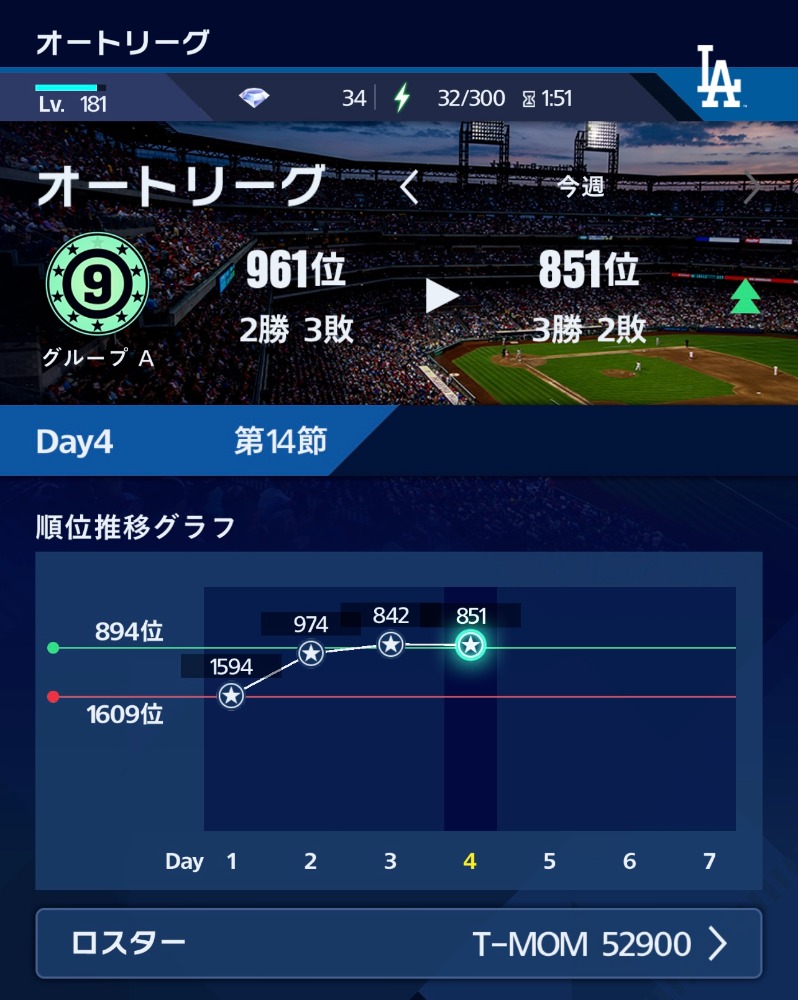Screen dimensions: 798x1000
Task: Tap the Day 4 marker showing 851
Action: point(470,646)
